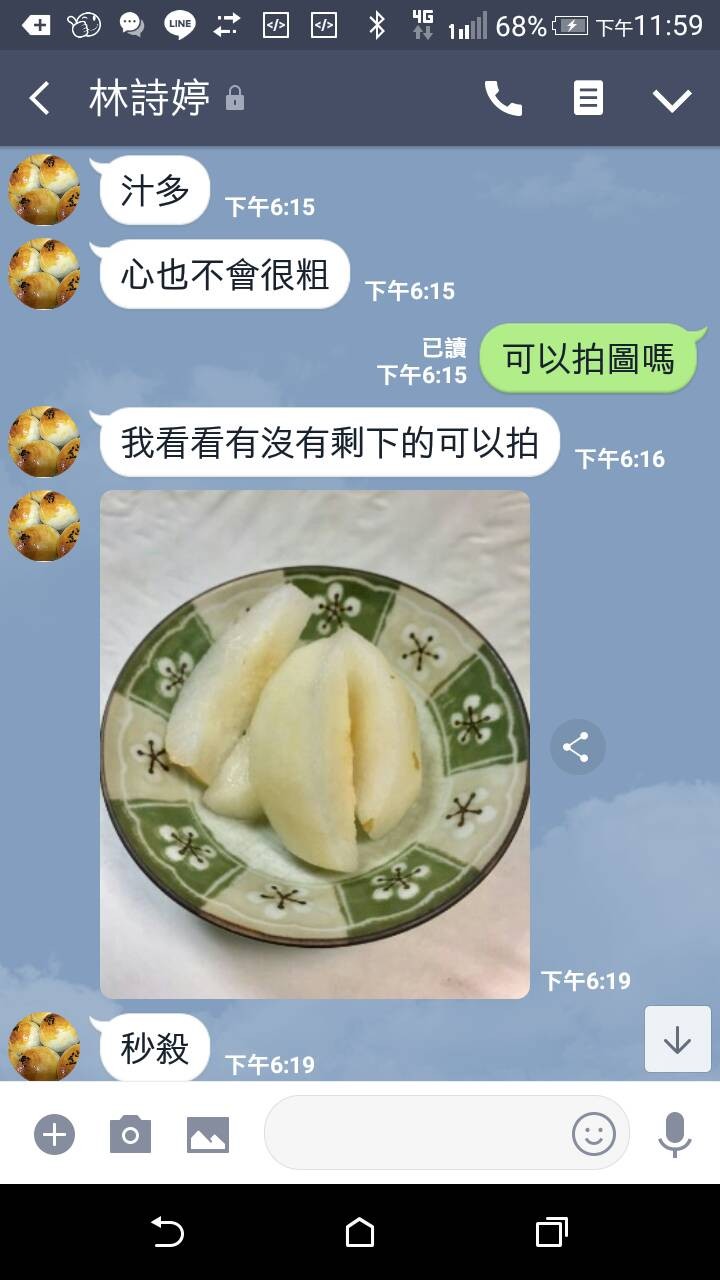
Task: Go back from chat with 林詩婷
Action: coord(40,98)
